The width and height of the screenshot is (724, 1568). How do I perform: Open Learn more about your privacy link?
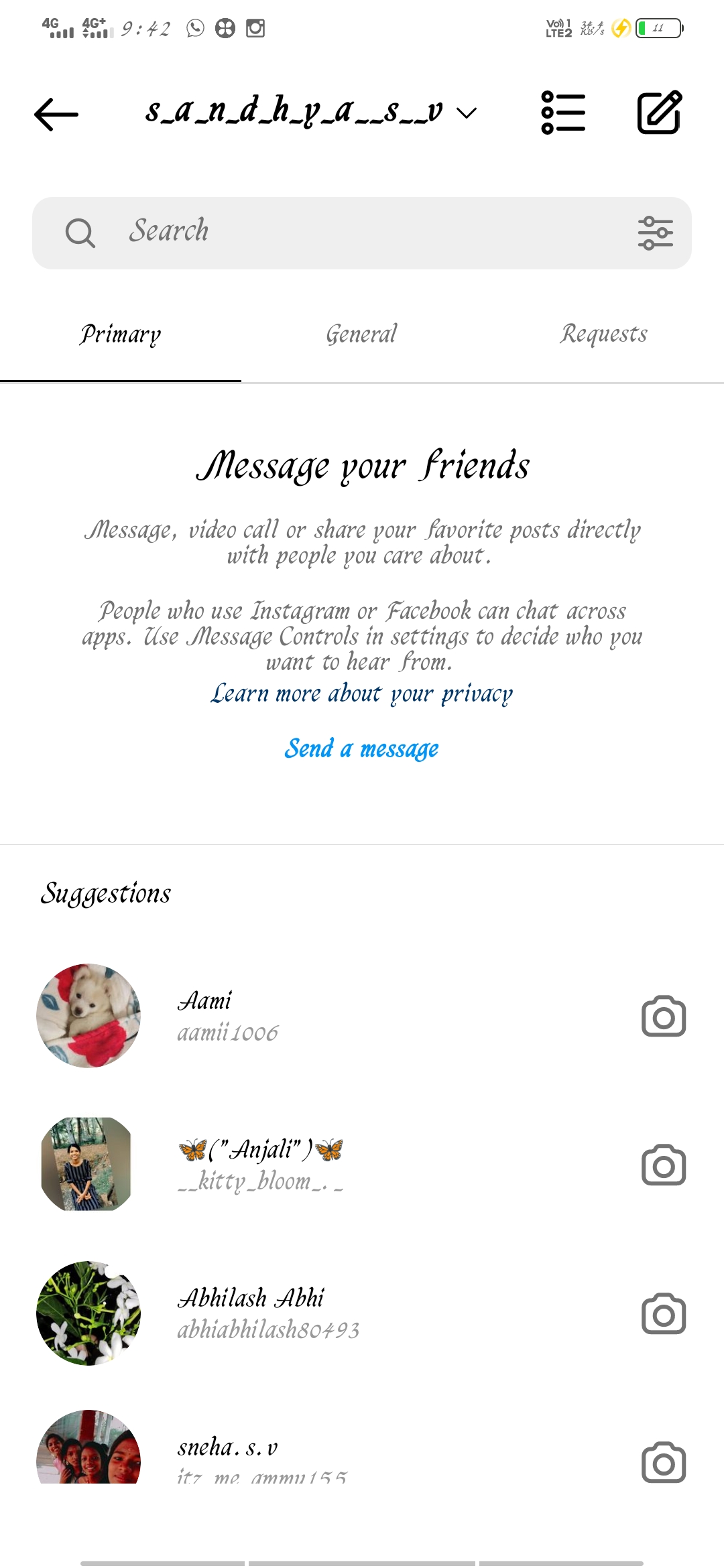click(x=361, y=694)
